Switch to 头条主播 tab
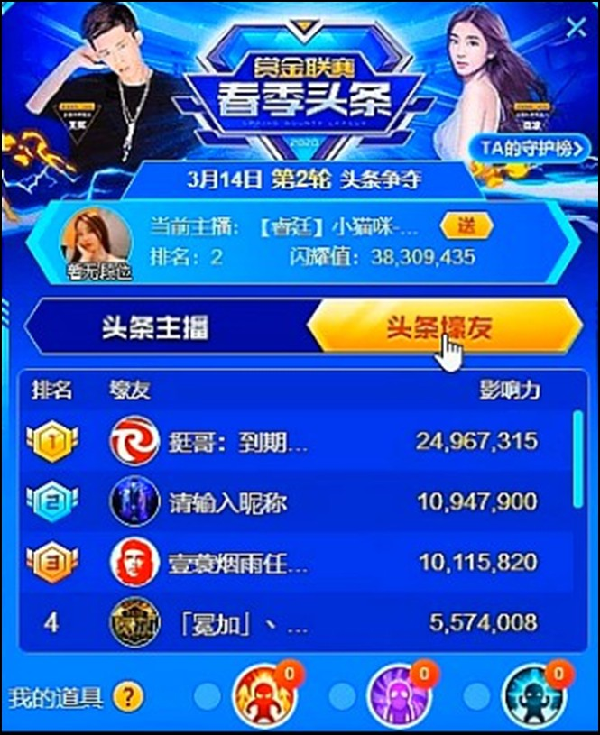This screenshot has width=600, height=735. click(x=160, y=329)
